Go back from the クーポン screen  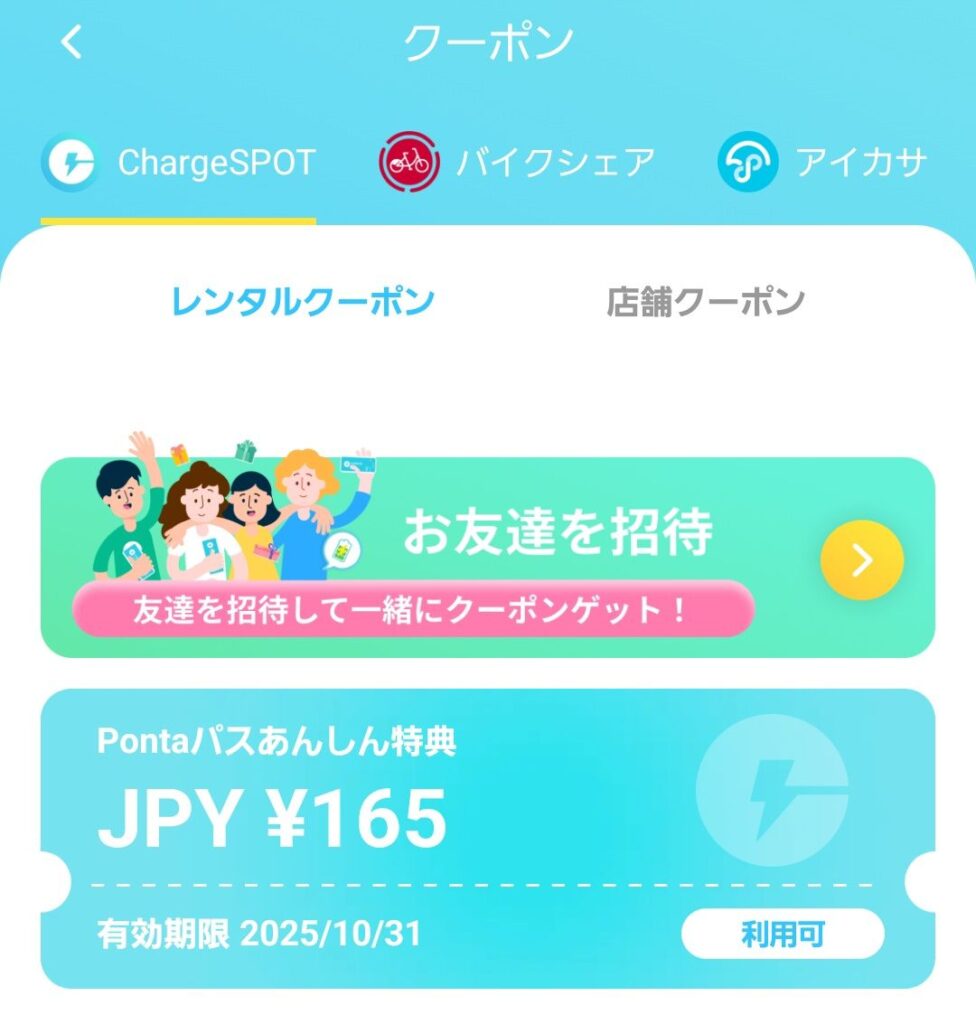click(72, 43)
